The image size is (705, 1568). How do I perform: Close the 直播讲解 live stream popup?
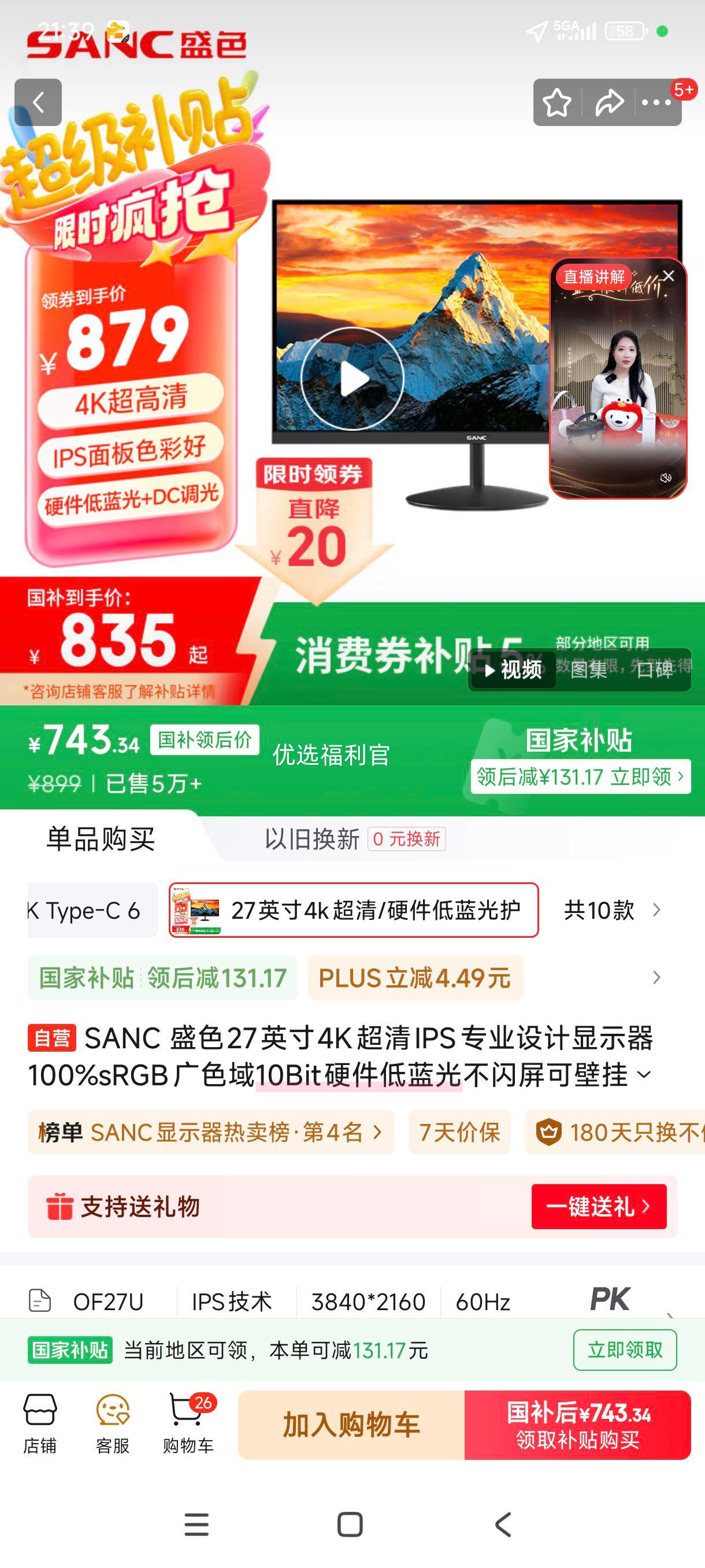click(669, 276)
